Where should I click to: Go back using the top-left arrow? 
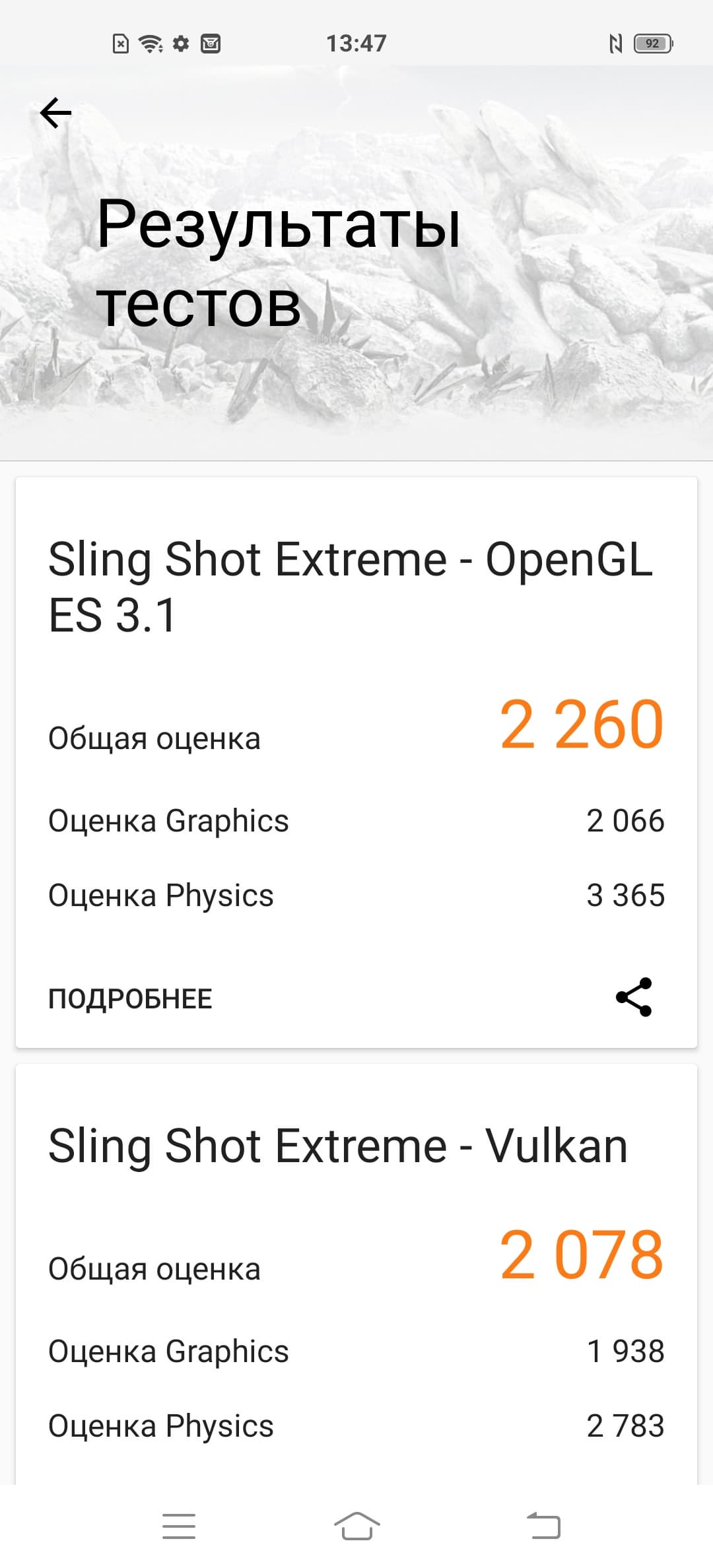tap(55, 113)
